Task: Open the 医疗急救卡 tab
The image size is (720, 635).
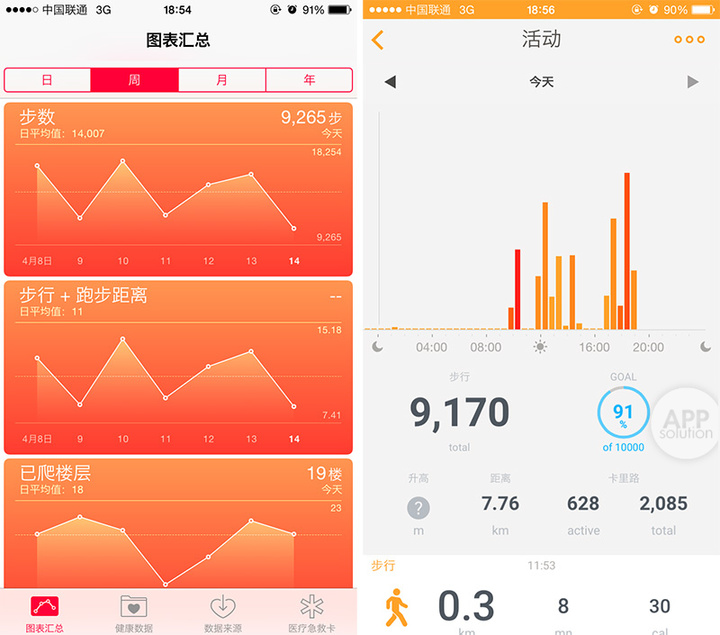Action: pyautogui.click(x=312, y=612)
